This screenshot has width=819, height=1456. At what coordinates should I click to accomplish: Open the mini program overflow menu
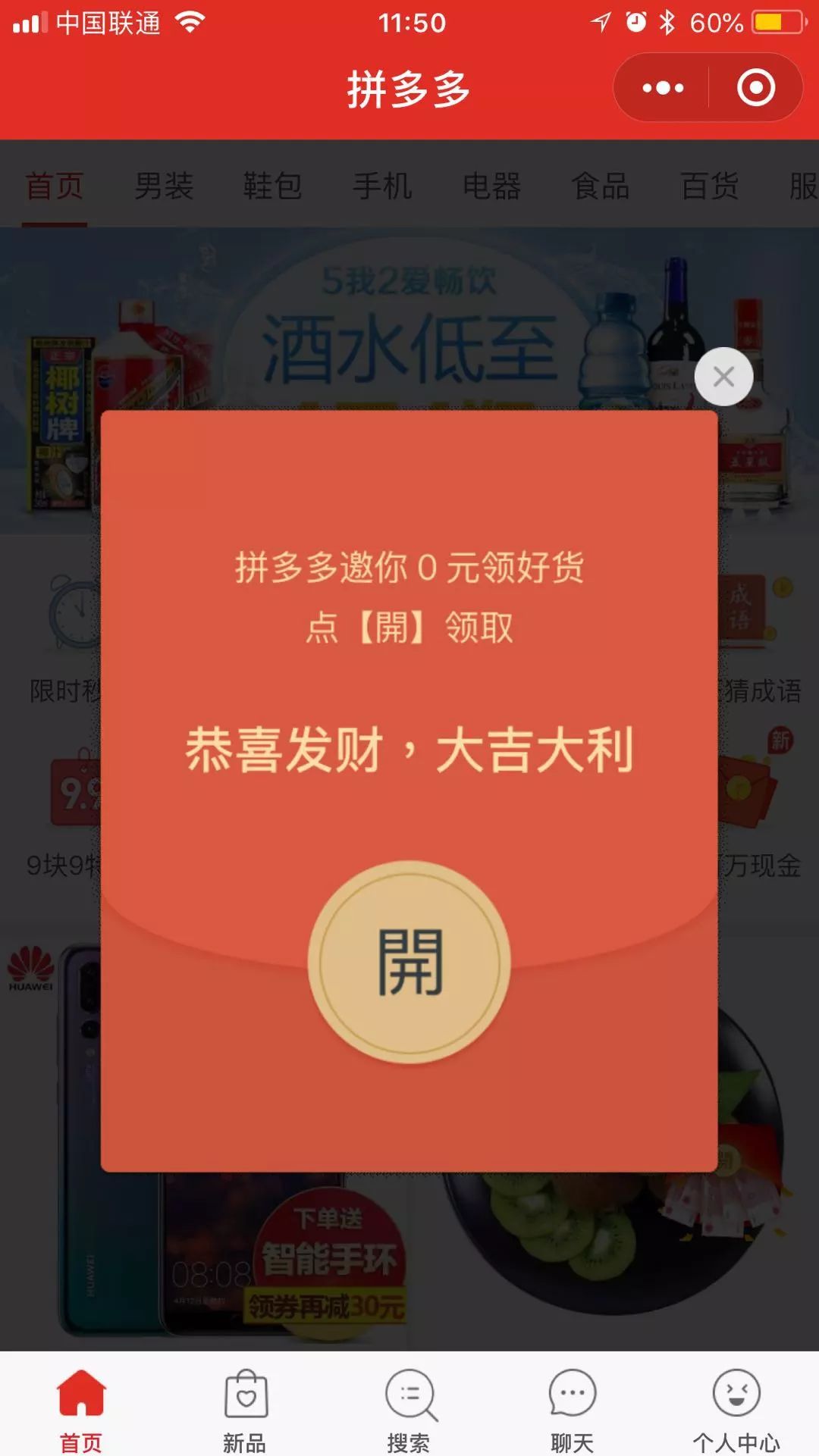tap(663, 88)
